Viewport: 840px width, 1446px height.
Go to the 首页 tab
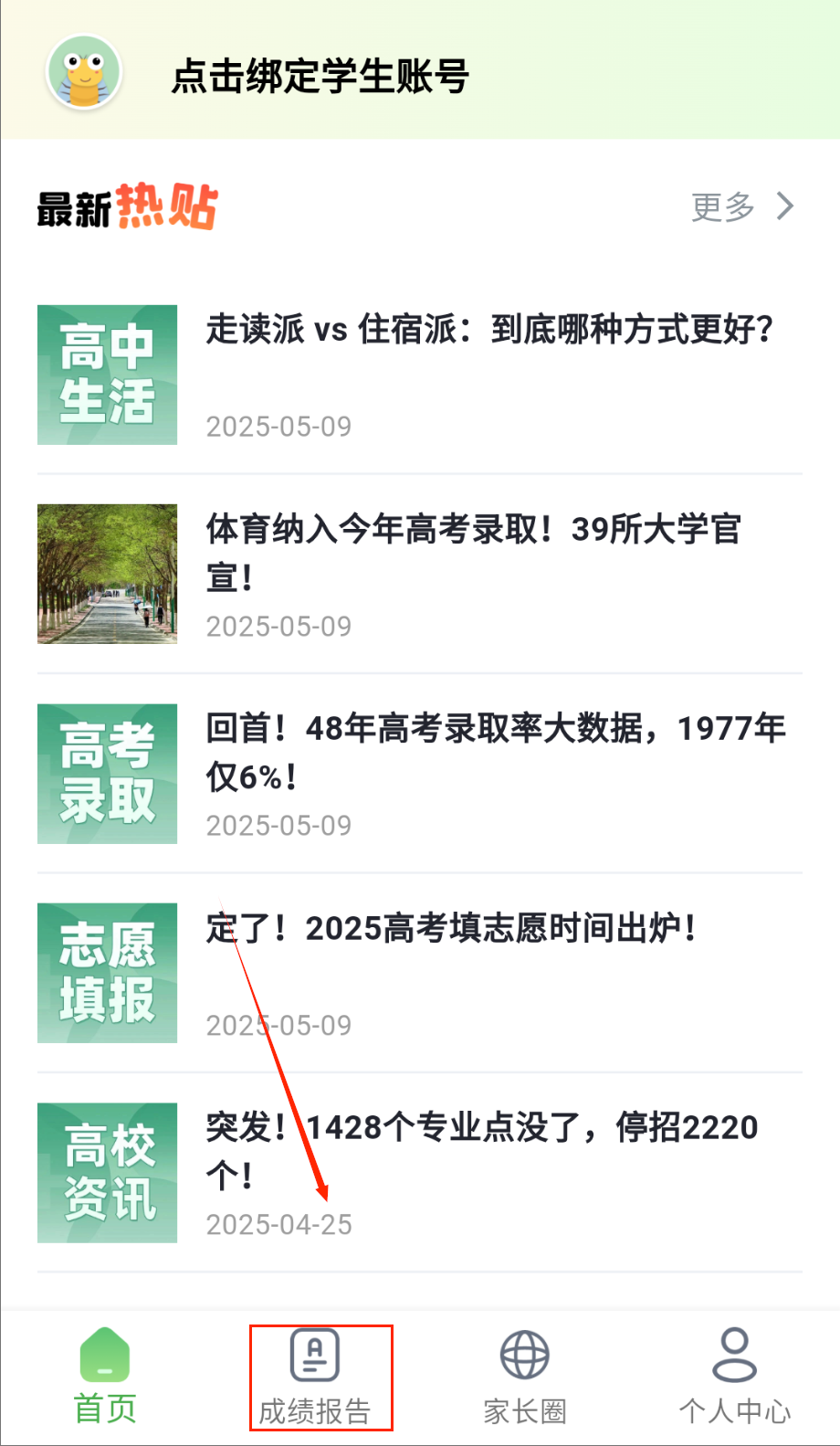coord(105,1377)
